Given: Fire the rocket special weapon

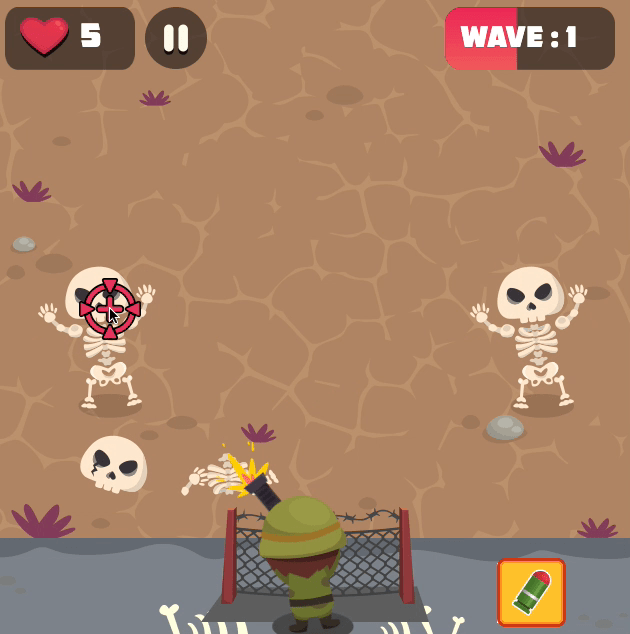Looking at the screenshot, I should tap(531, 592).
